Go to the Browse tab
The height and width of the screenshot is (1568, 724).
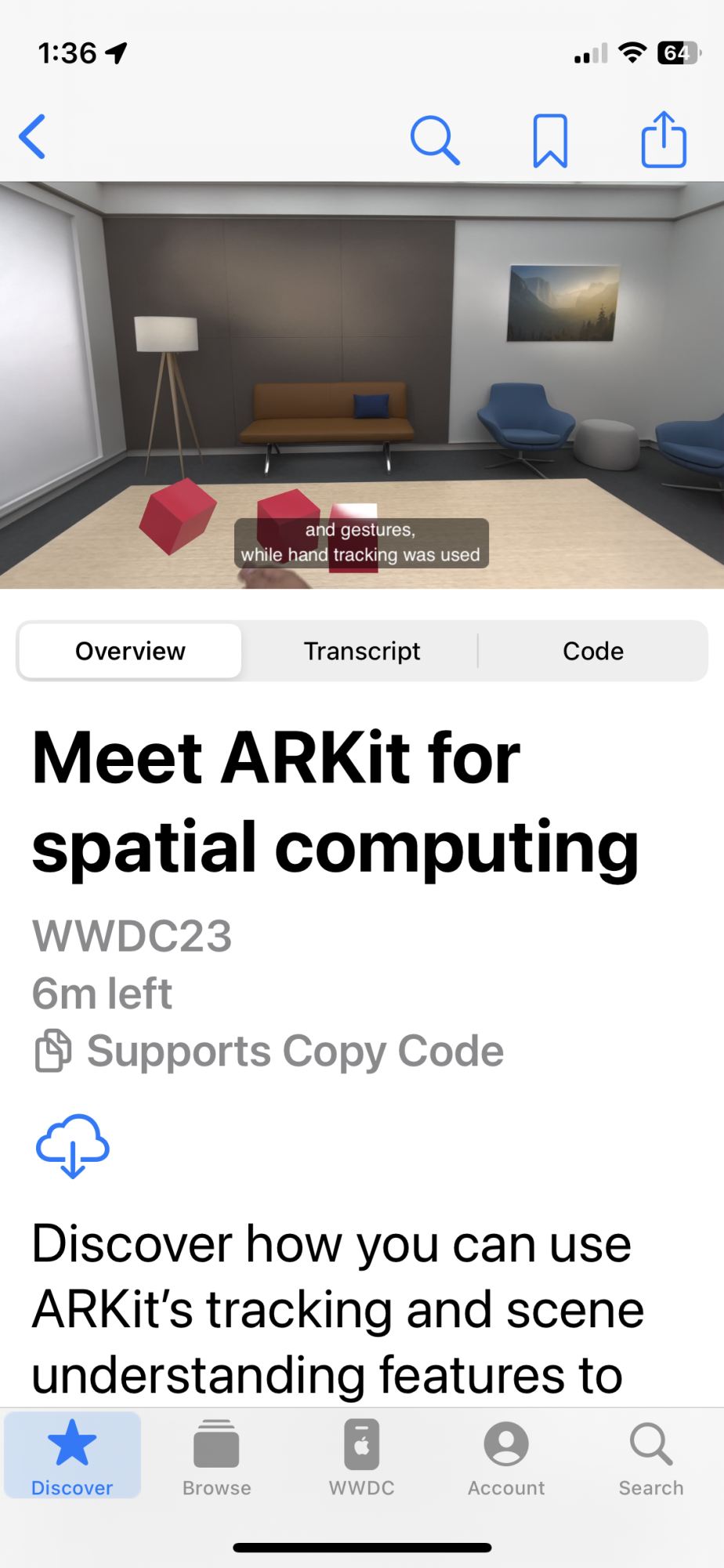(217, 1457)
